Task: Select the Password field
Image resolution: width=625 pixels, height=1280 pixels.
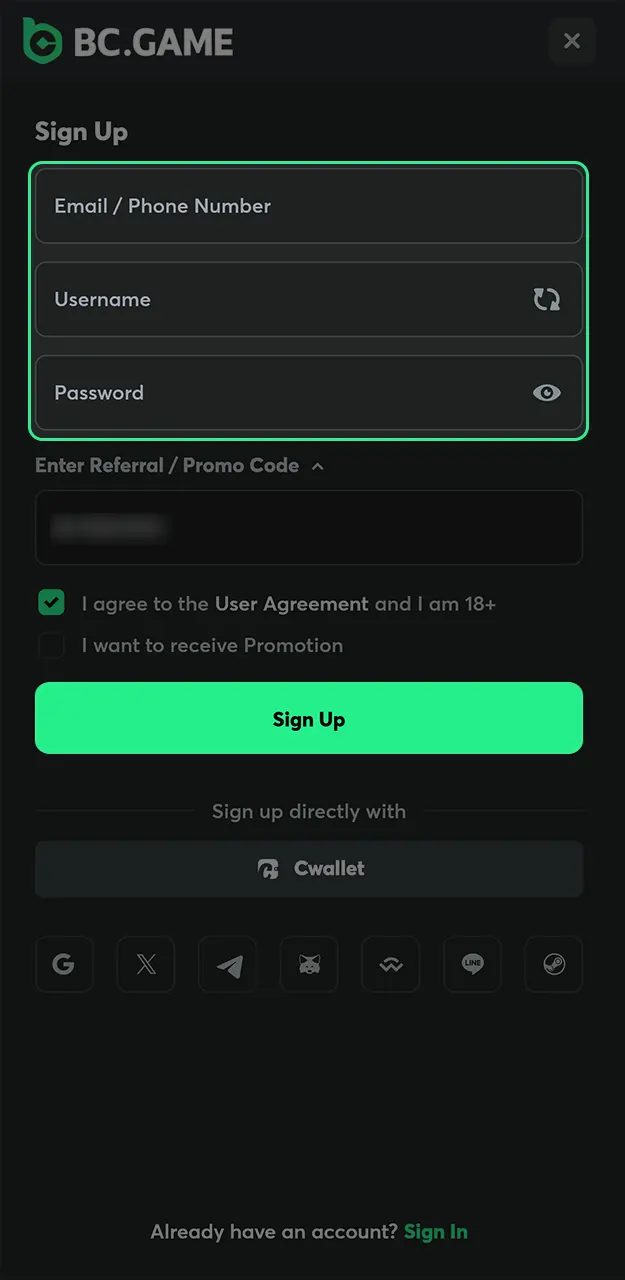Action: pyautogui.click(x=280, y=393)
